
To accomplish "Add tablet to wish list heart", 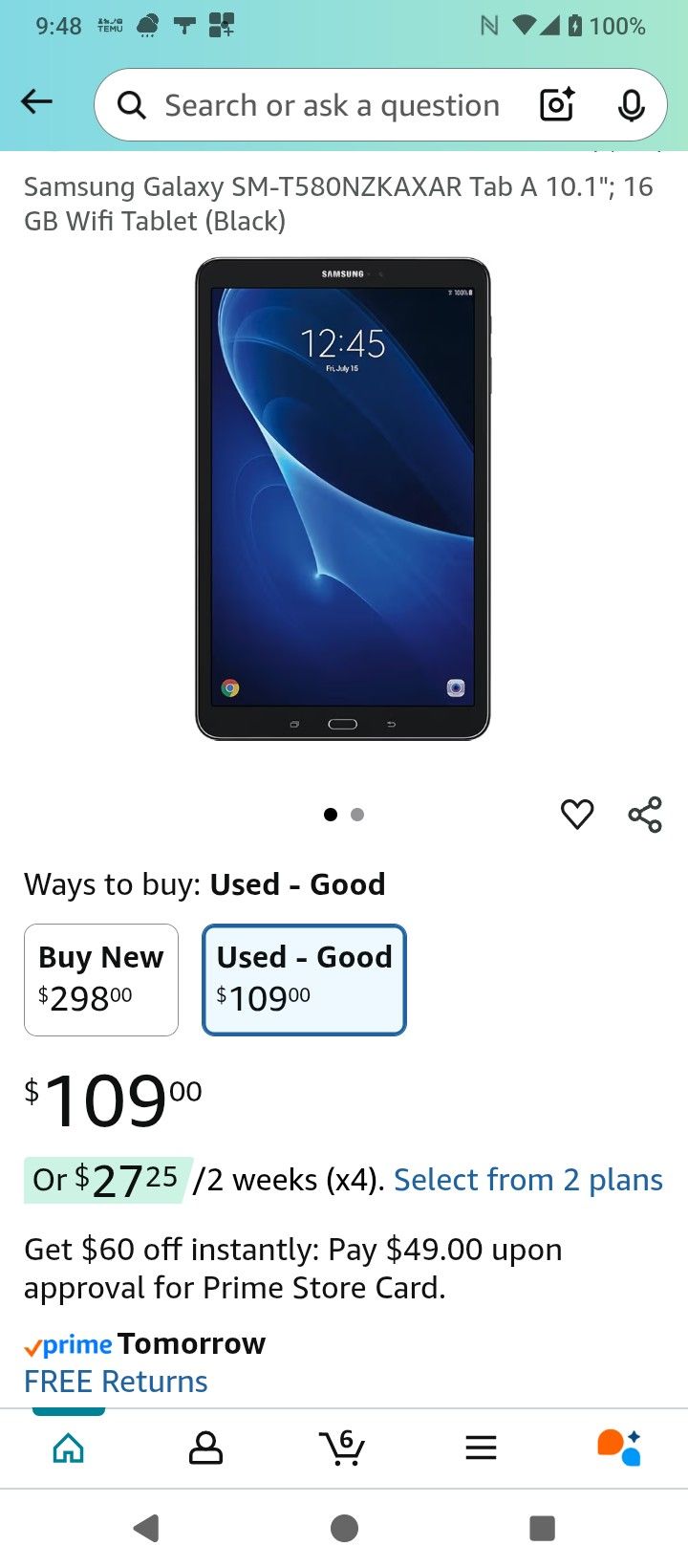I will coord(577,815).
